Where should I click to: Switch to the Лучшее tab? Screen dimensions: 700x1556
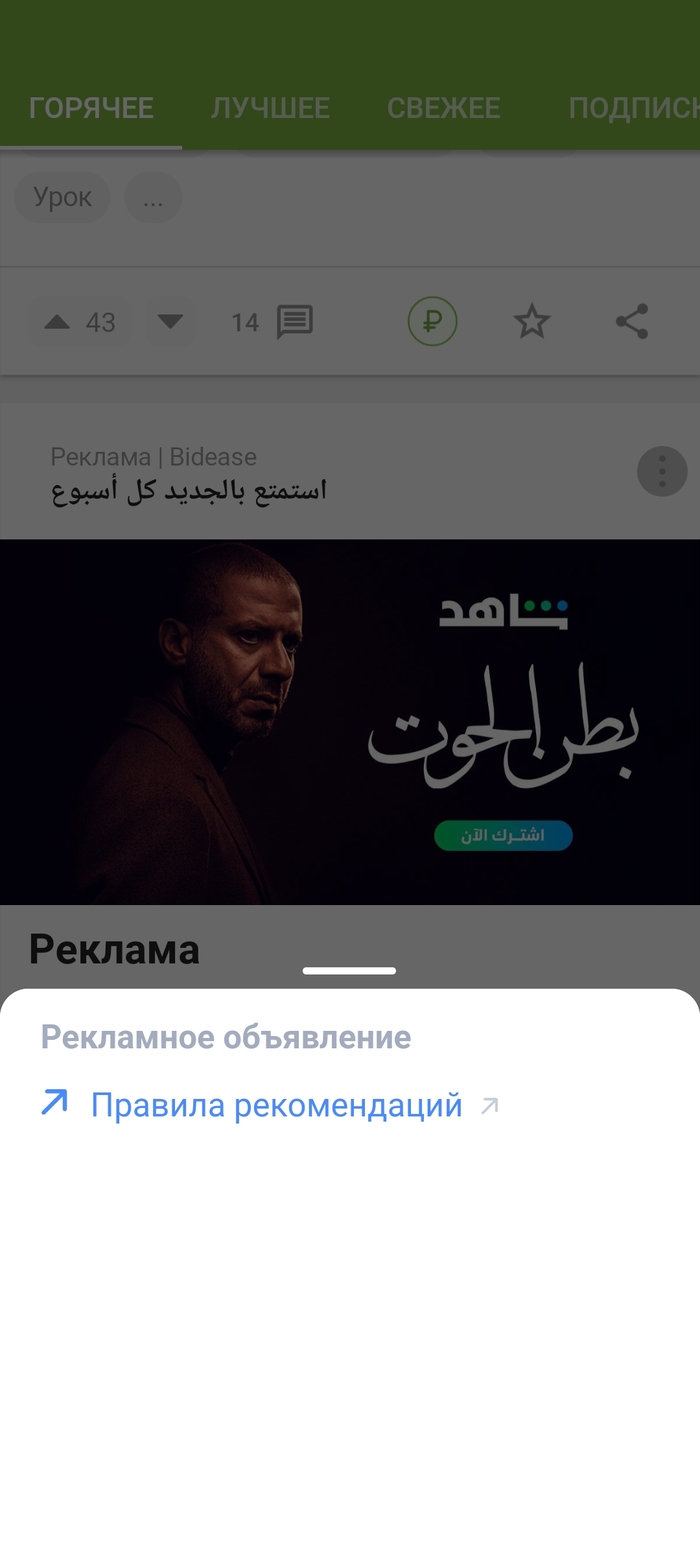(x=270, y=108)
